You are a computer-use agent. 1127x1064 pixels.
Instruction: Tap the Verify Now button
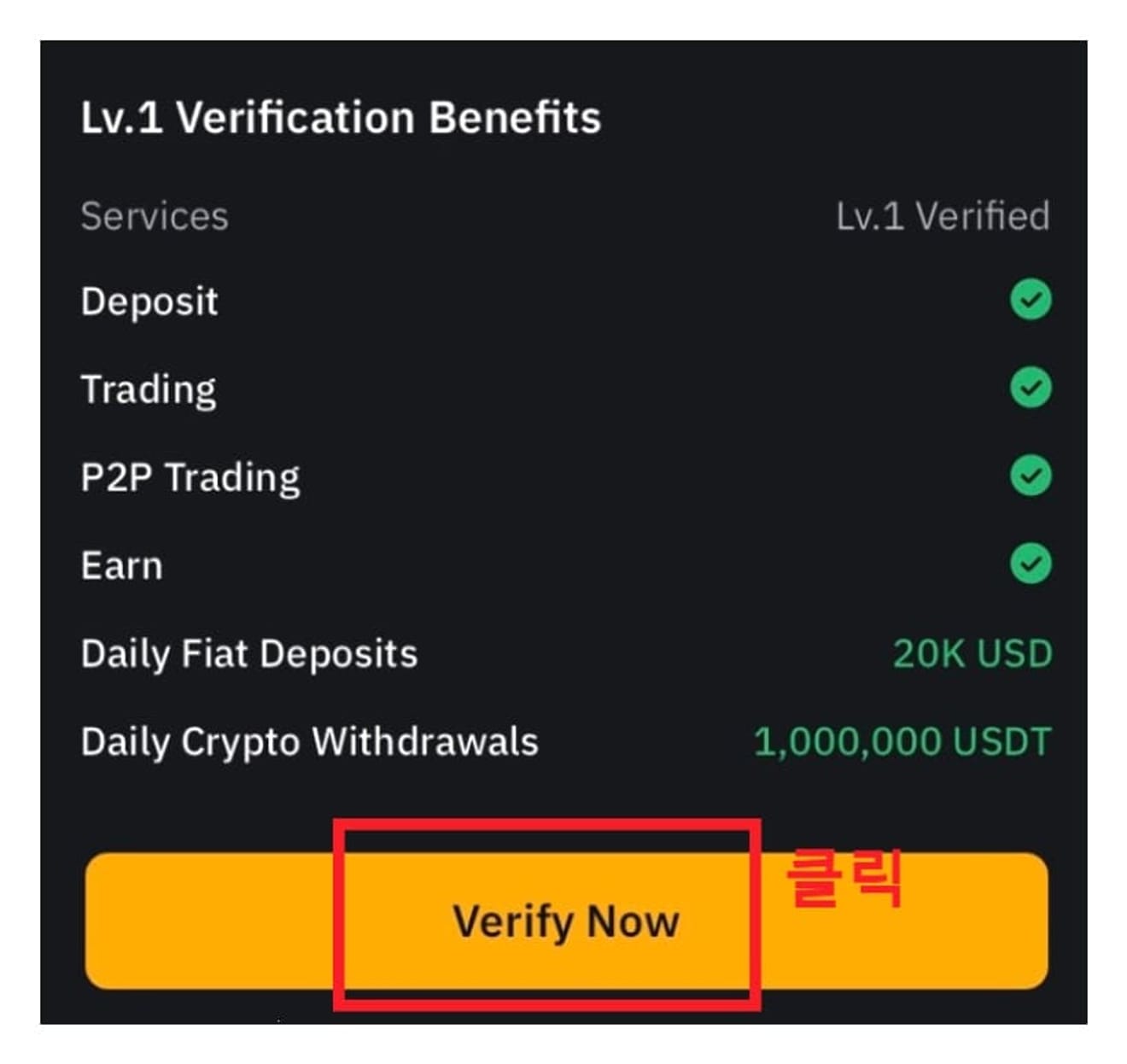tap(565, 921)
